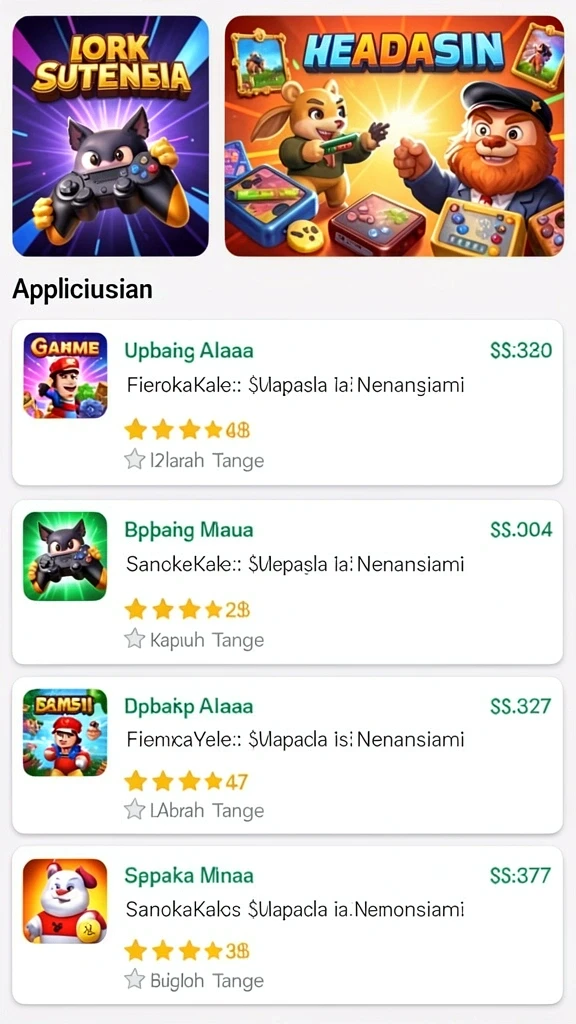
Task: Open the Dpbakp Alaaa app card
Action: 287,755
